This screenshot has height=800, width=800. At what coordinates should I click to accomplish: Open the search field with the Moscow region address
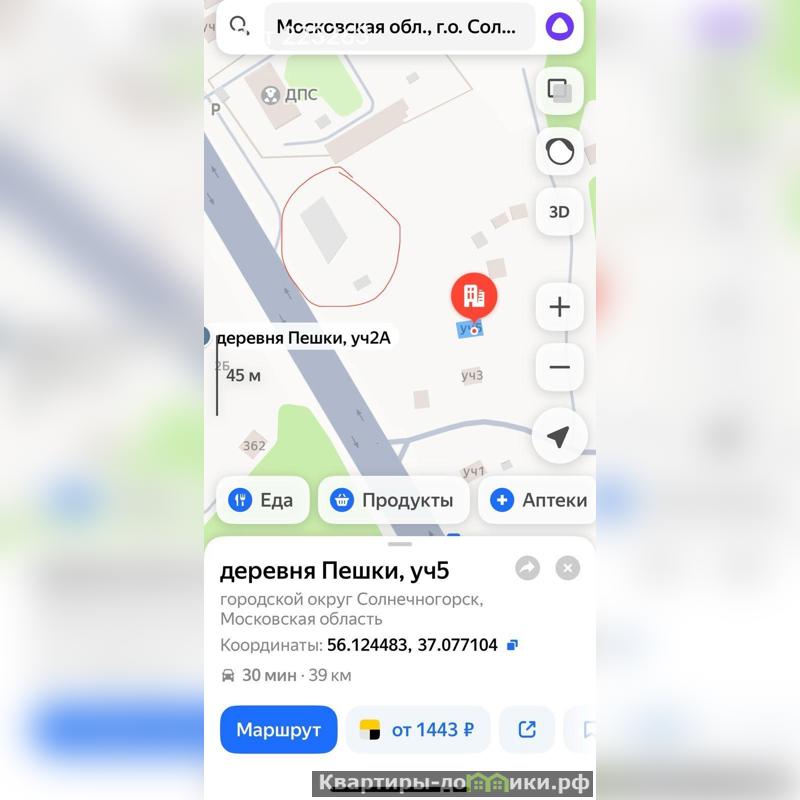tap(400, 27)
